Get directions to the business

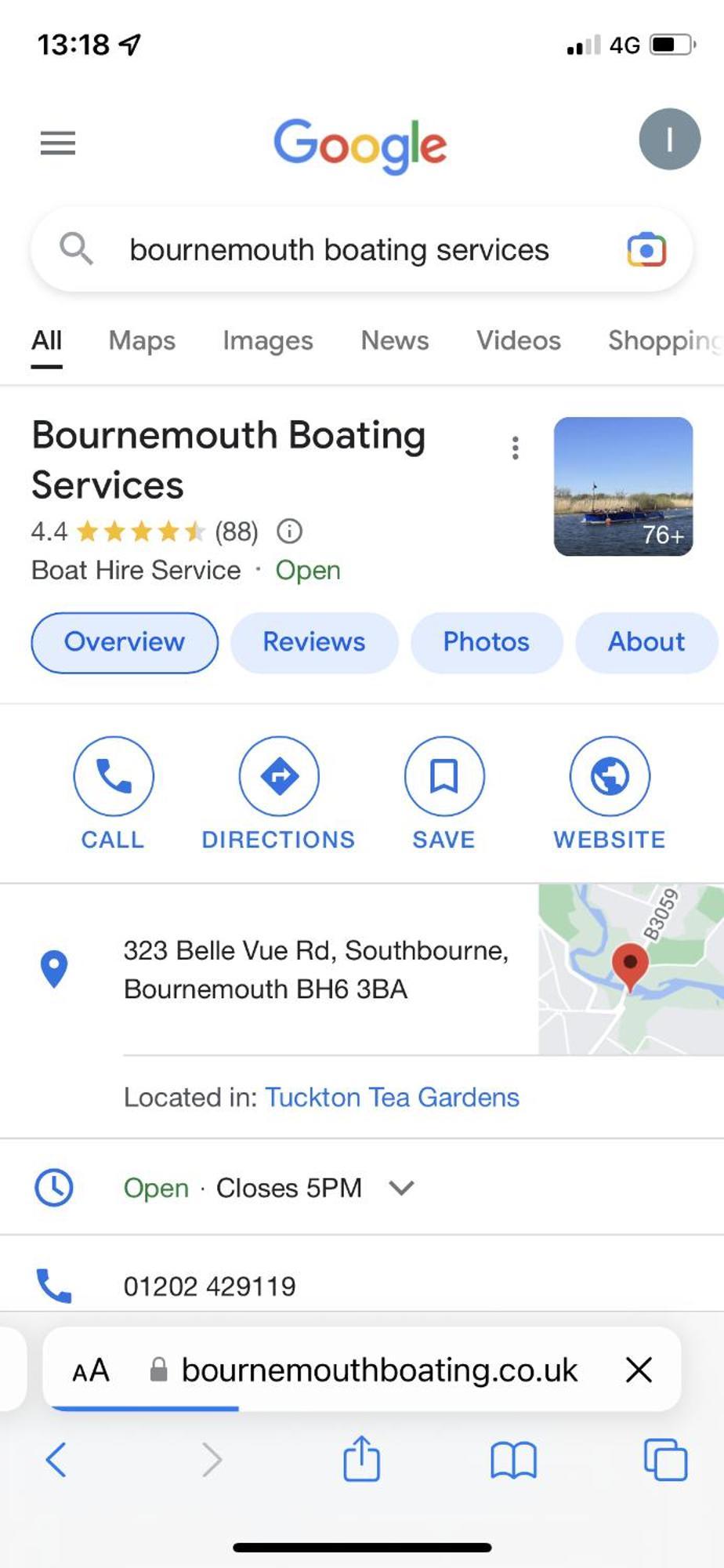click(x=279, y=793)
